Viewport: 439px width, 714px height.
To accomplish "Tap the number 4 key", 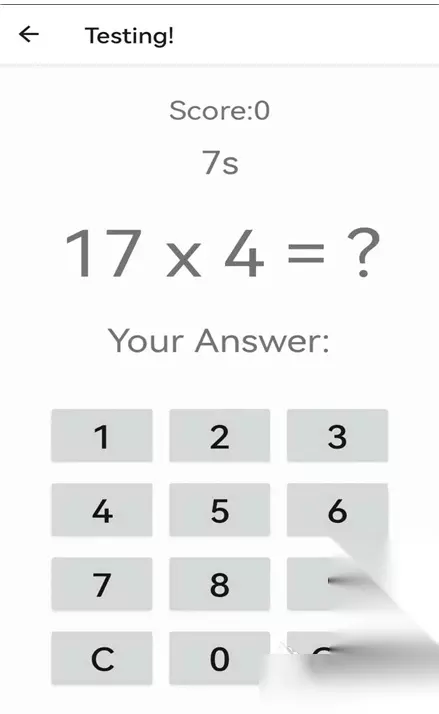I will point(102,510).
